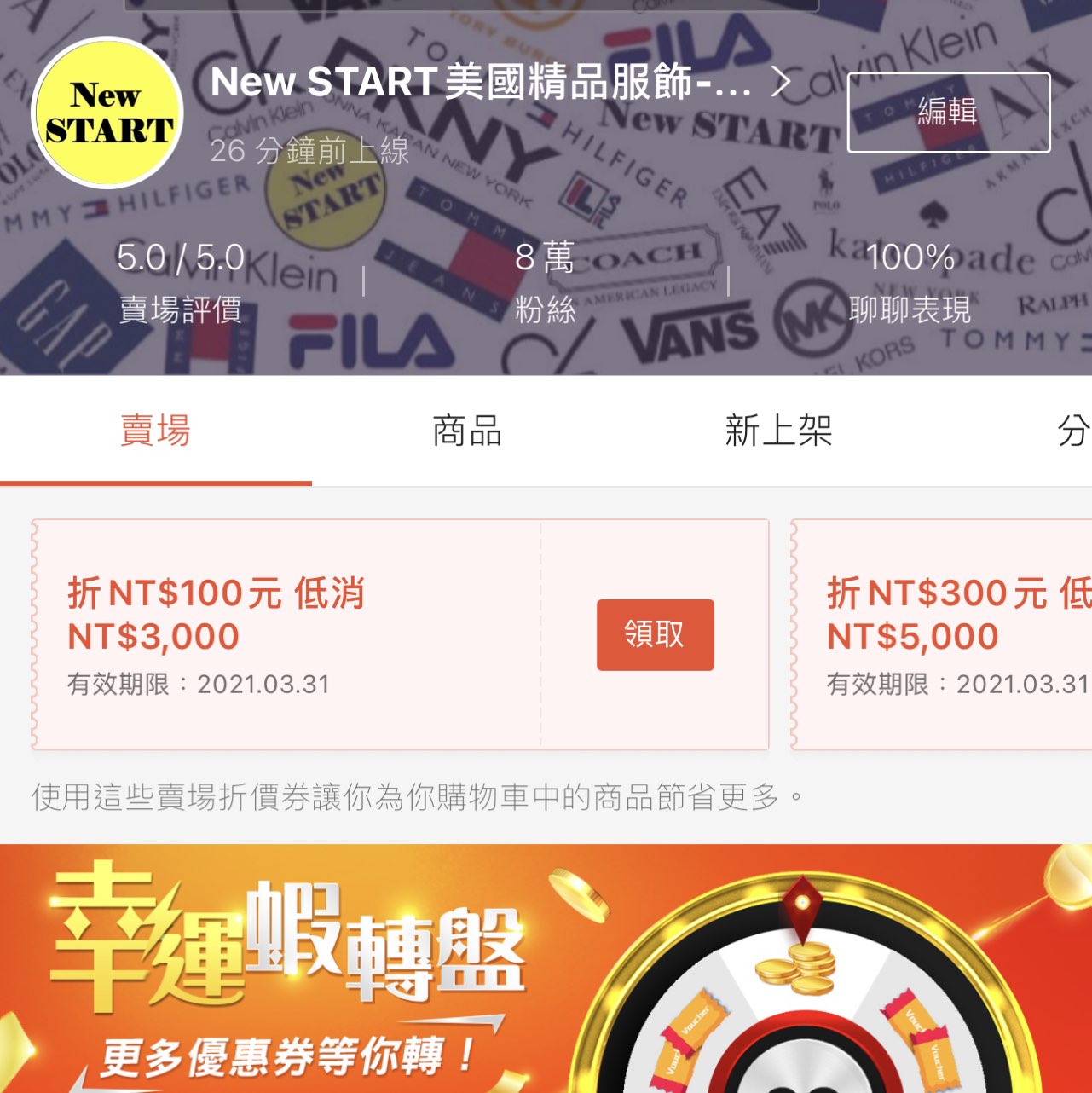View the 8萬 粉絲 followers list
This screenshot has height=1093, width=1092.
(x=546, y=281)
